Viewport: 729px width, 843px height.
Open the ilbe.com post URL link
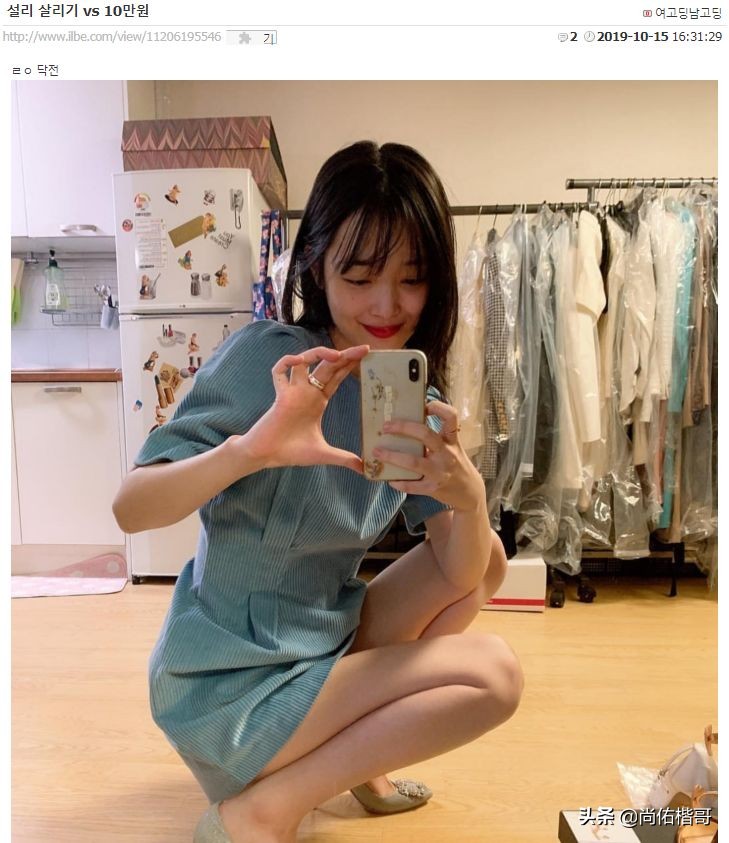[111, 36]
